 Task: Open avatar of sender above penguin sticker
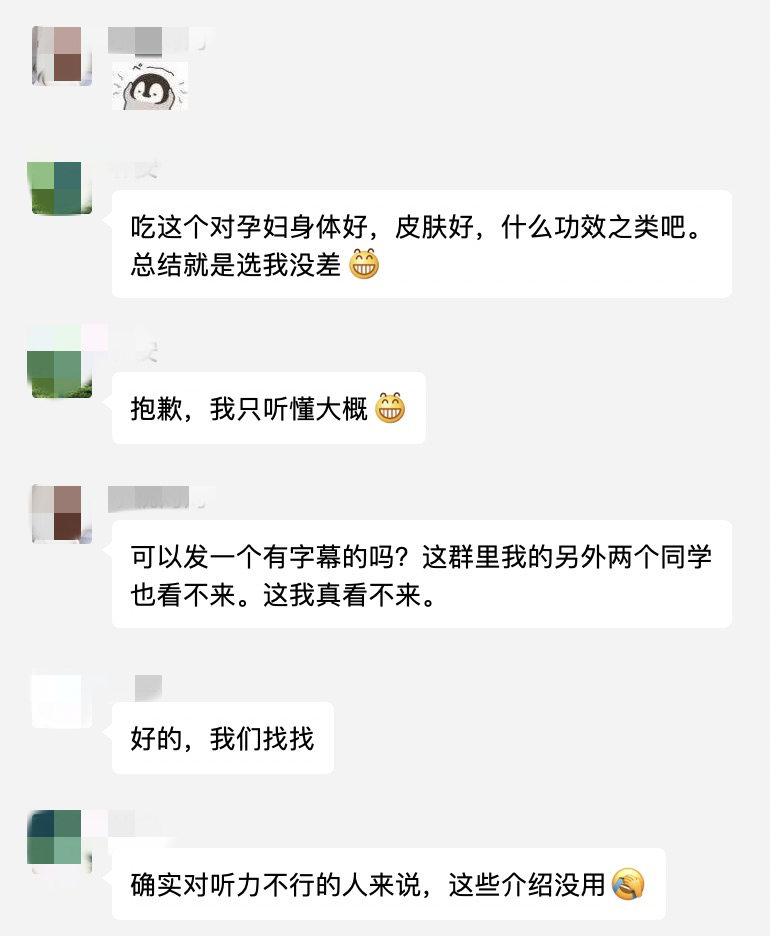[x=62, y=55]
